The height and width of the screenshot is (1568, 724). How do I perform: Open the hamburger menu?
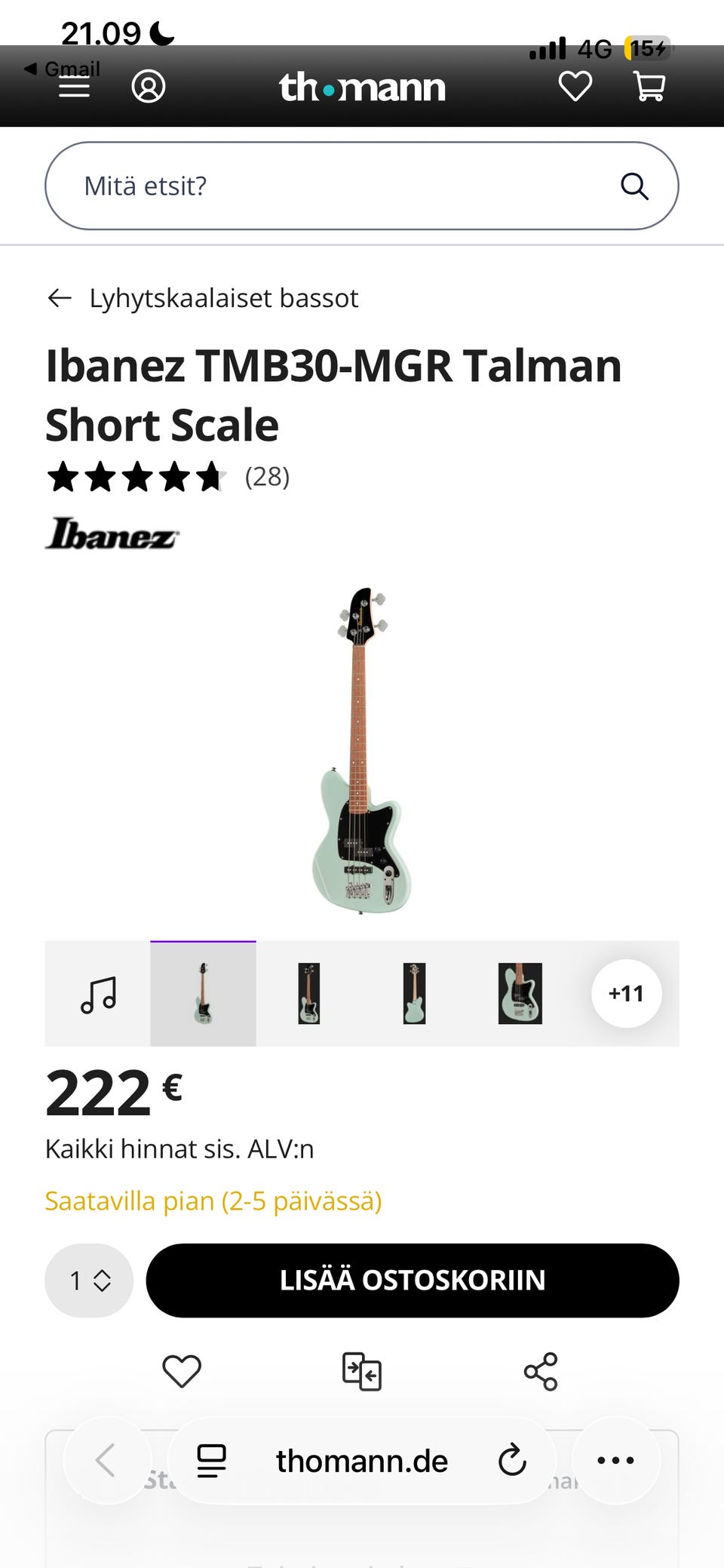coord(74,88)
